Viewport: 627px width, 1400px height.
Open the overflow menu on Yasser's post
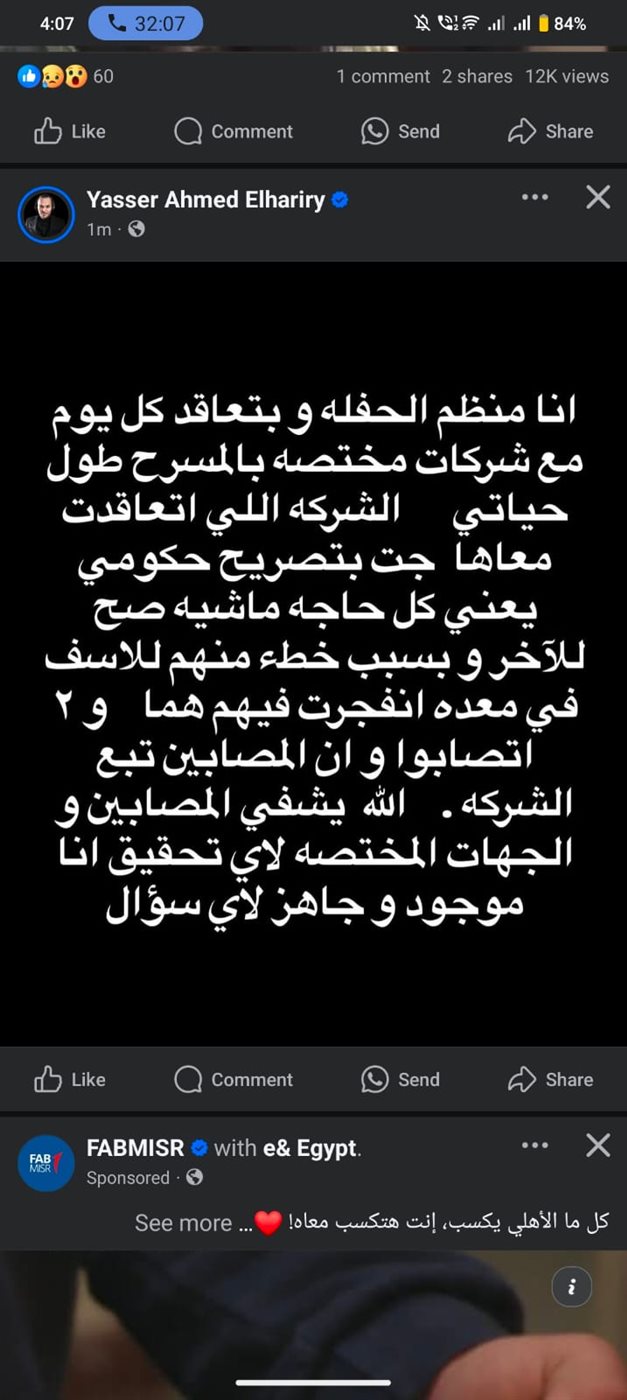[535, 197]
